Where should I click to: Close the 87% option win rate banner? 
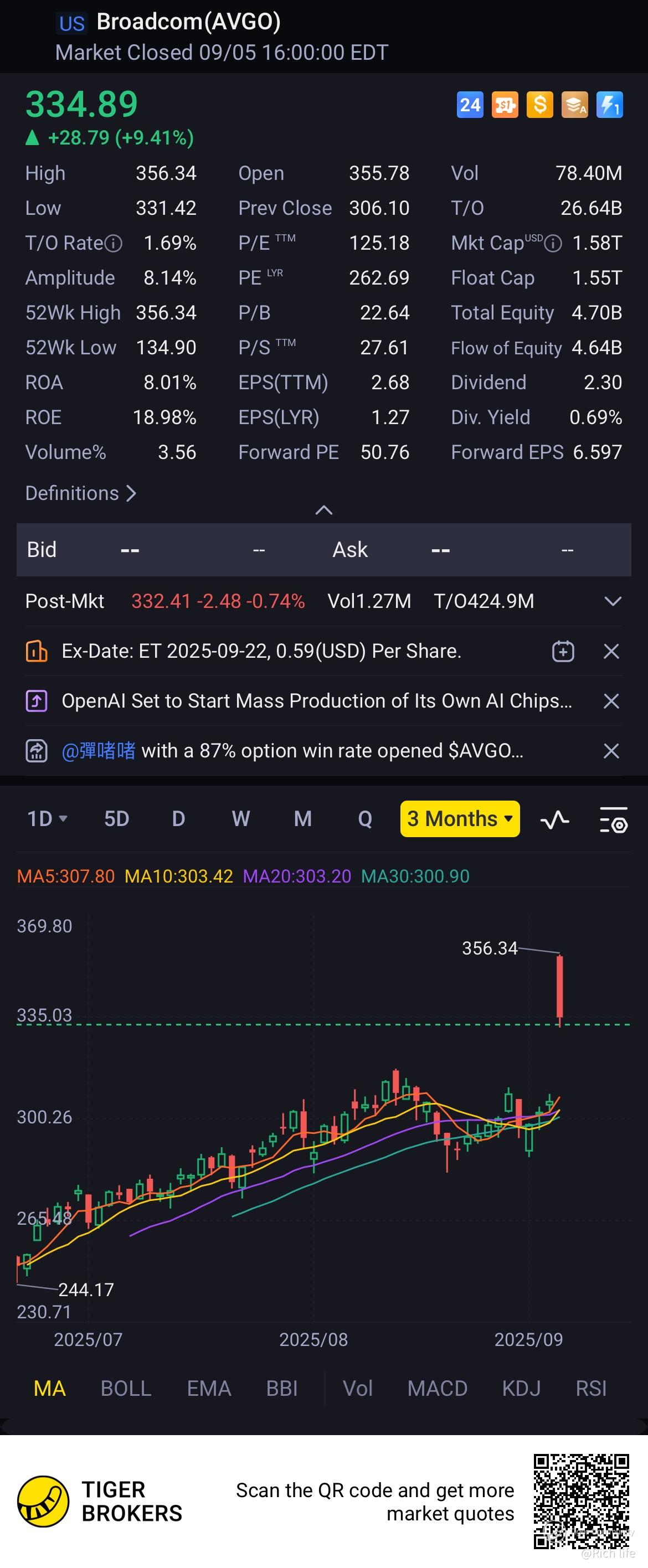[x=611, y=751]
